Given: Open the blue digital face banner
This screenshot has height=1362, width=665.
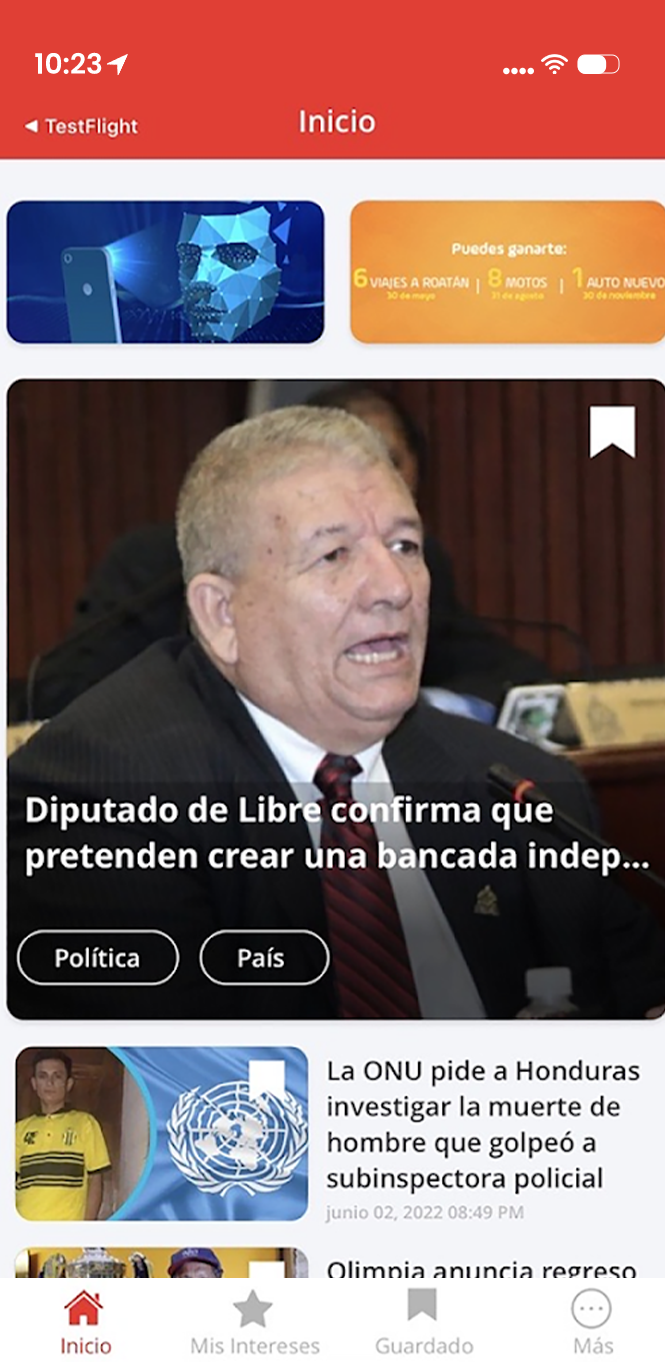Looking at the screenshot, I should (x=165, y=272).
